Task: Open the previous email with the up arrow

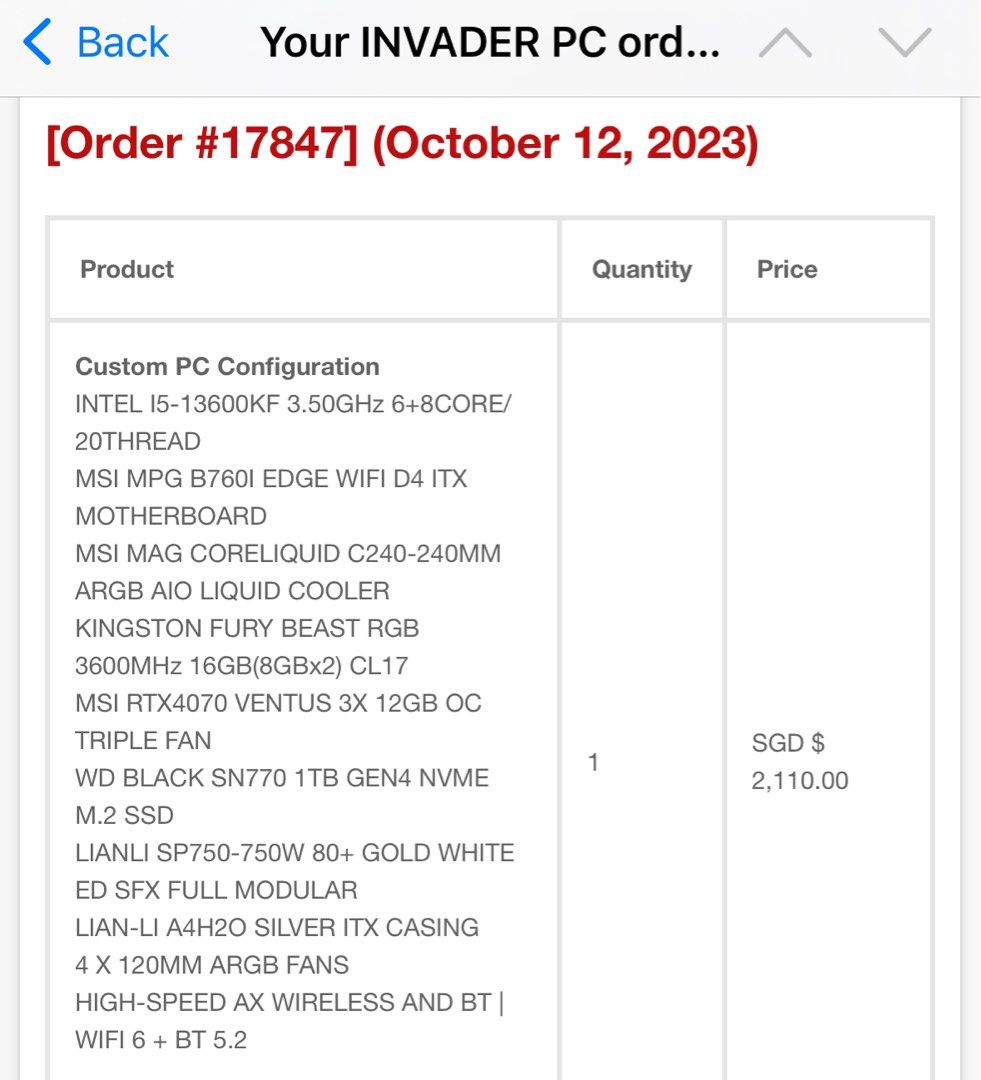Action: coord(785,44)
